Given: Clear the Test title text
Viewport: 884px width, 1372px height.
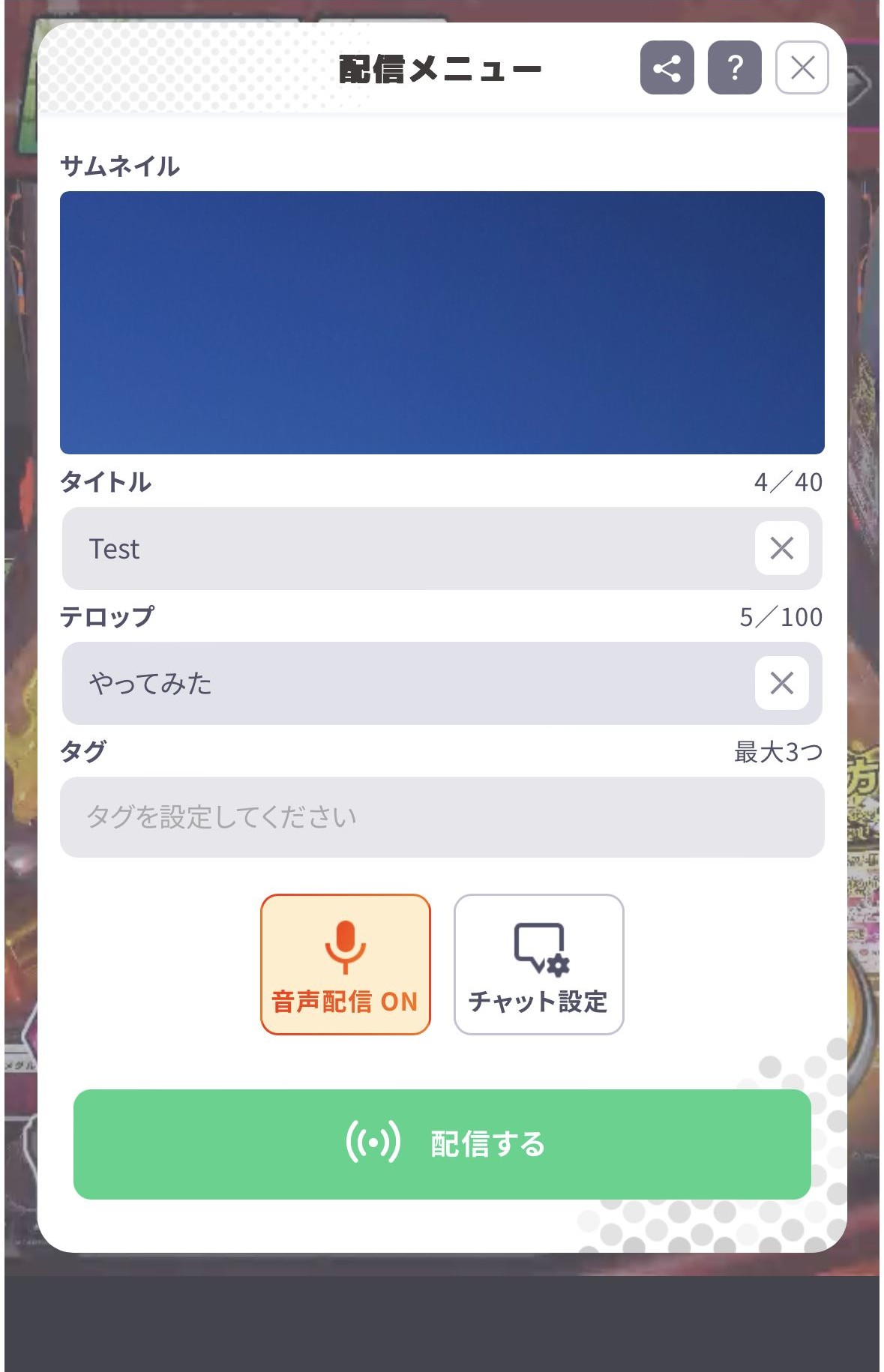Looking at the screenshot, I should [x=781, y=548].
